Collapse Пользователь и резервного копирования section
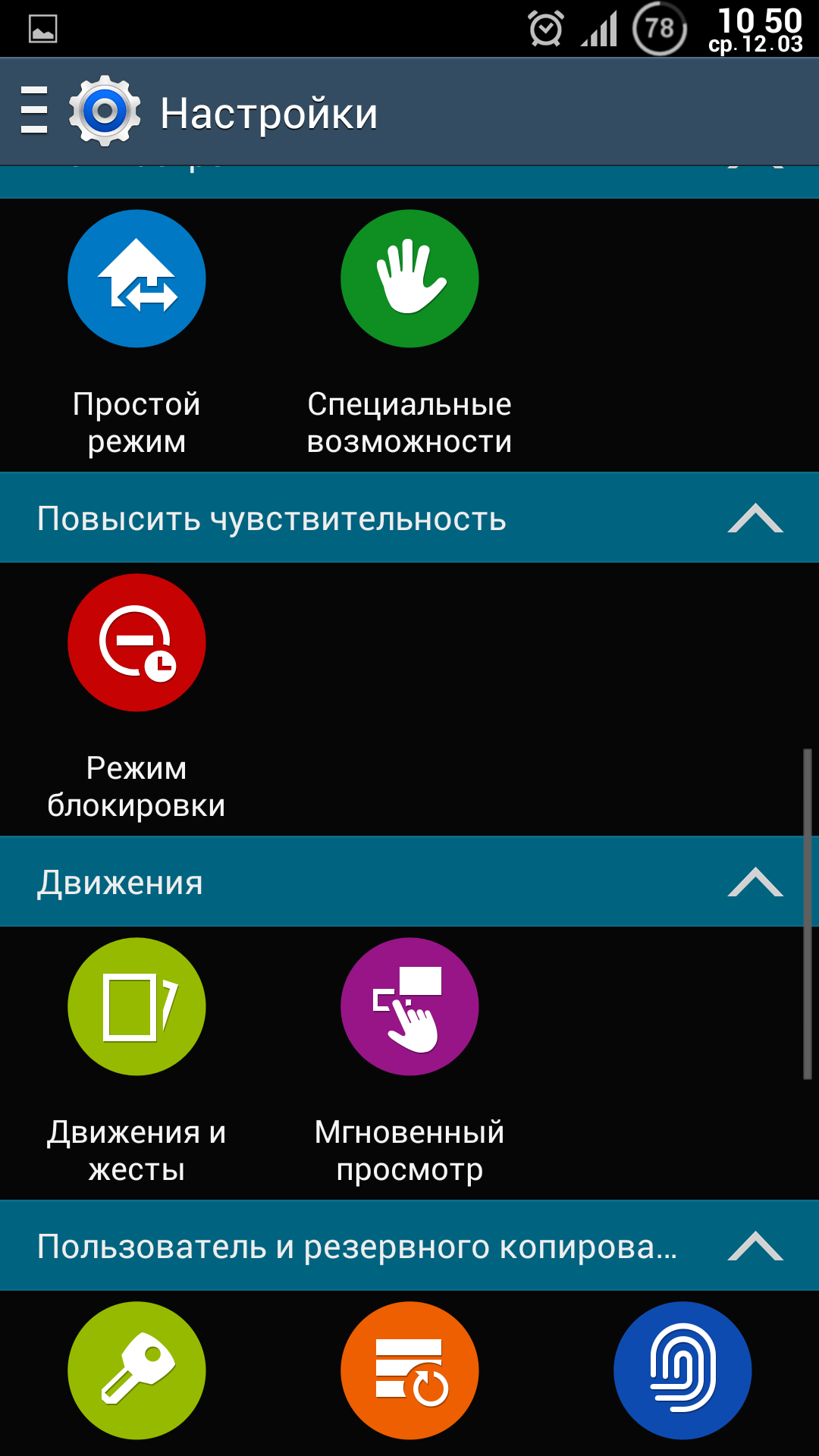The image size is (819, 1456). (755, 1247)
